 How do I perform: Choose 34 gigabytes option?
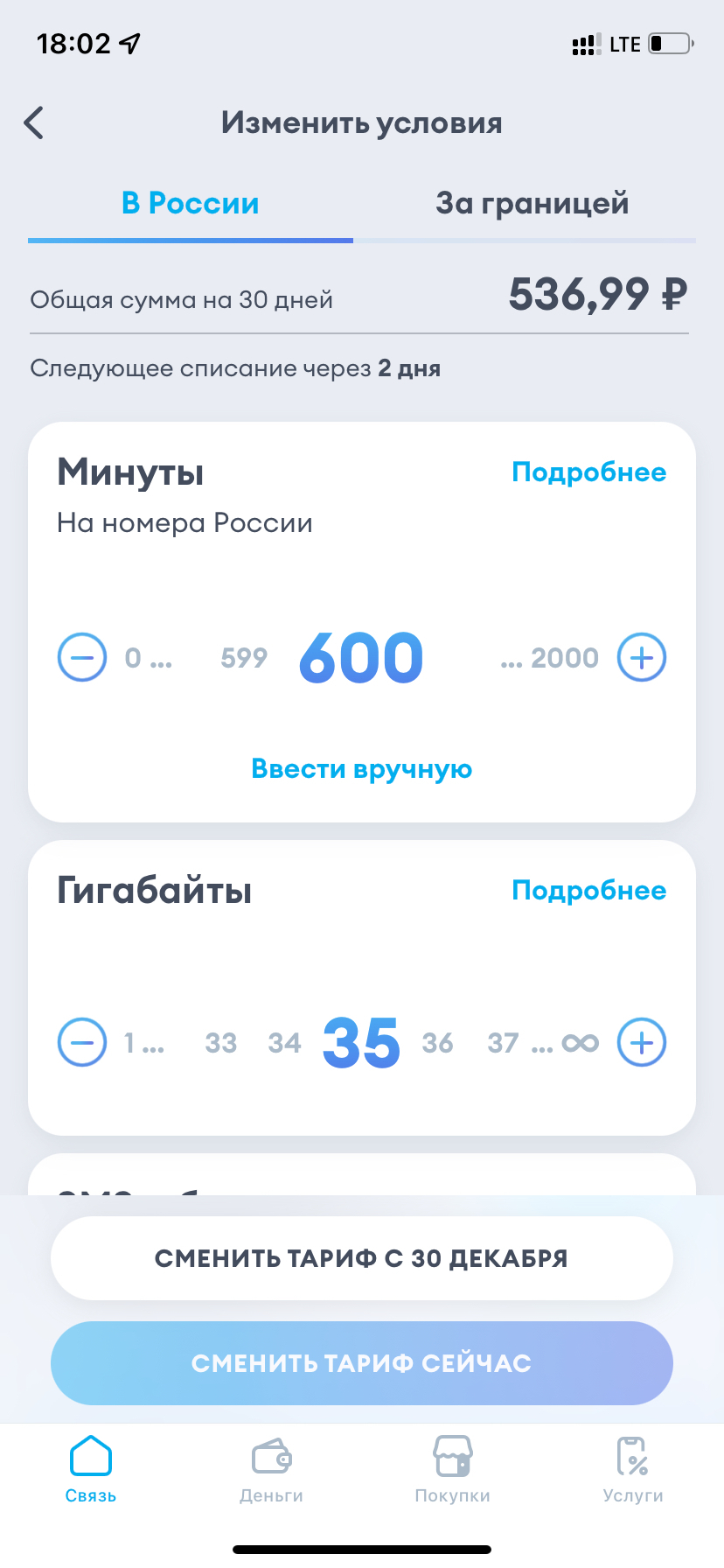[x=284, y=1043]
